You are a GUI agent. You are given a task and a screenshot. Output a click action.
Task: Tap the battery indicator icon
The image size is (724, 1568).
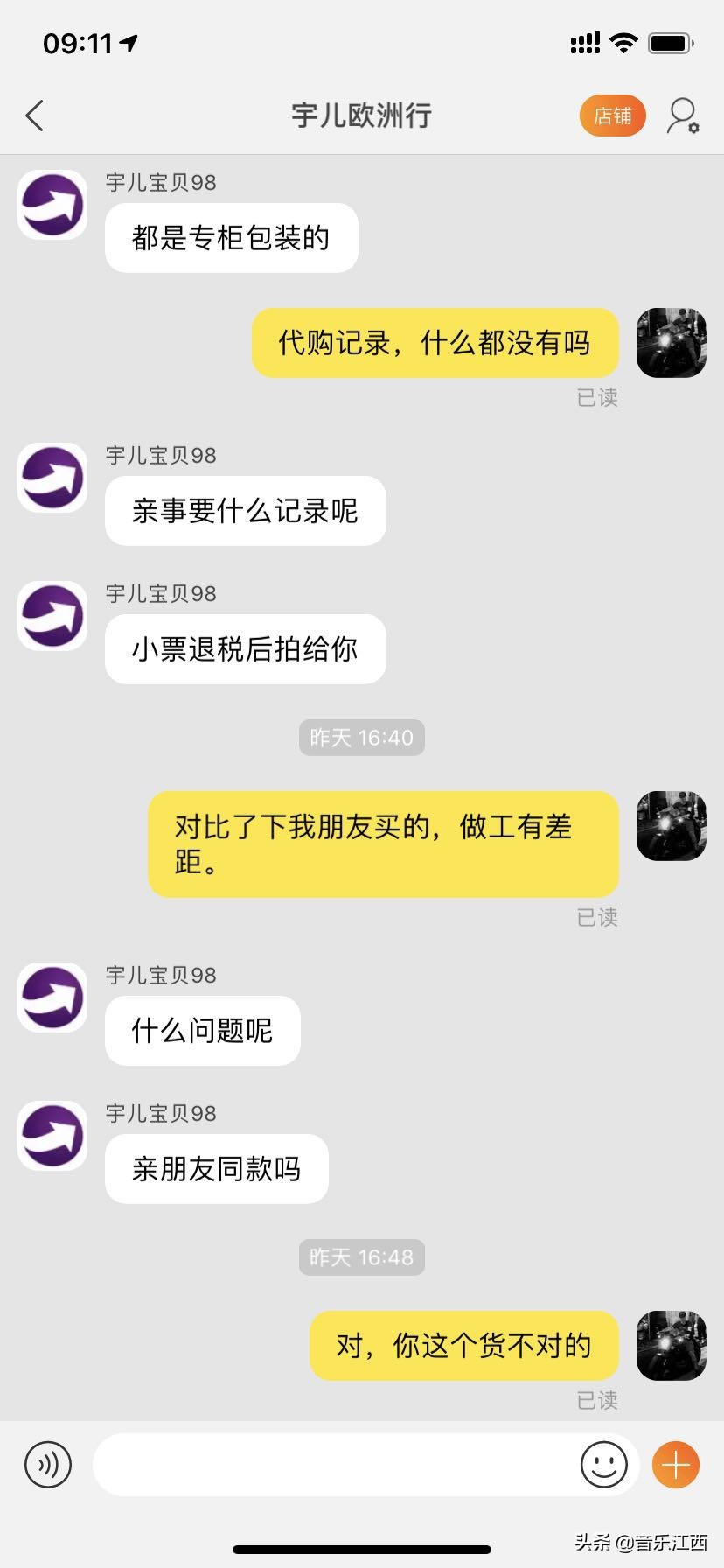tap(669, 41)
